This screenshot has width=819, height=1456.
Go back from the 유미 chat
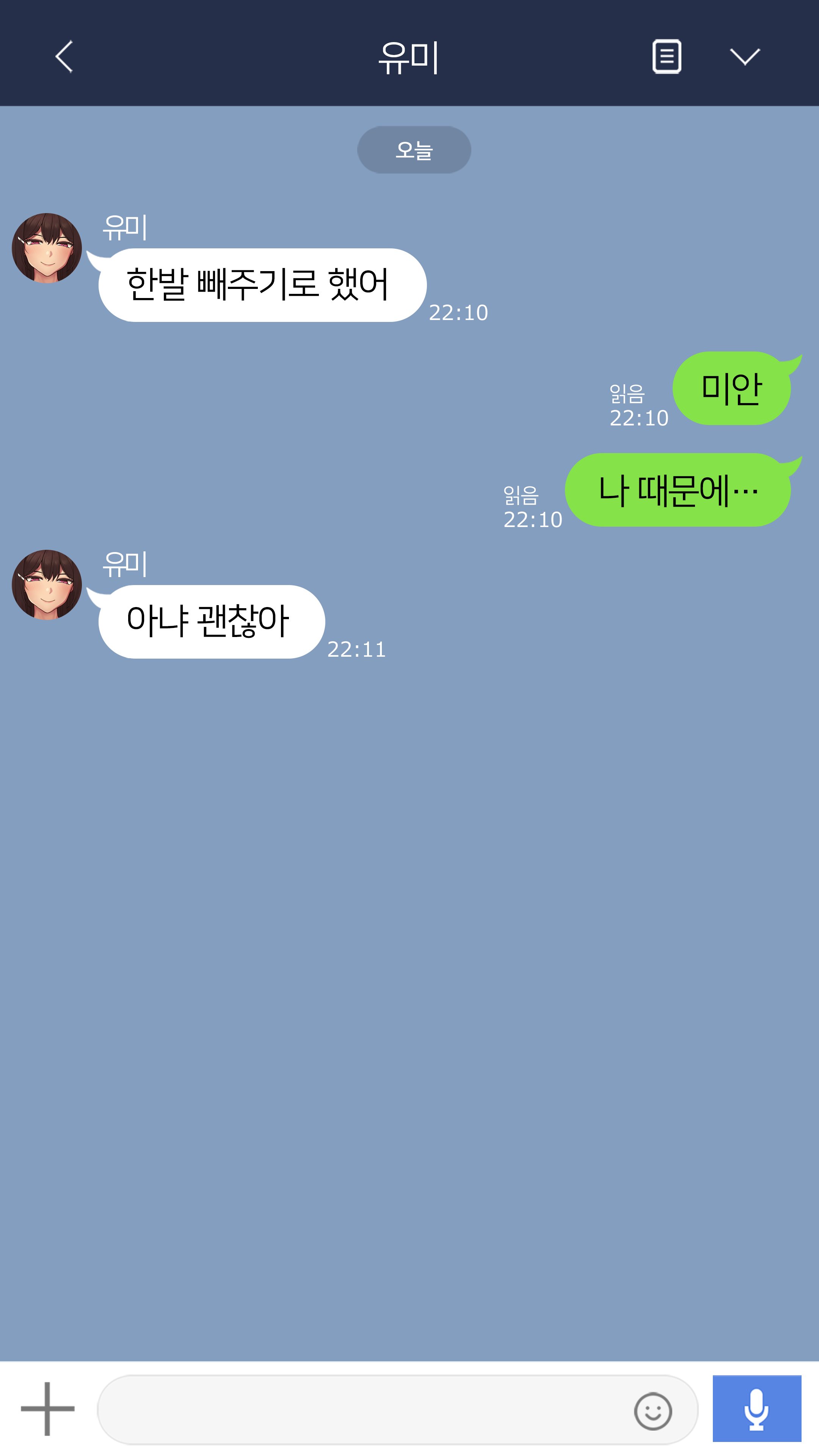[64, 56]
